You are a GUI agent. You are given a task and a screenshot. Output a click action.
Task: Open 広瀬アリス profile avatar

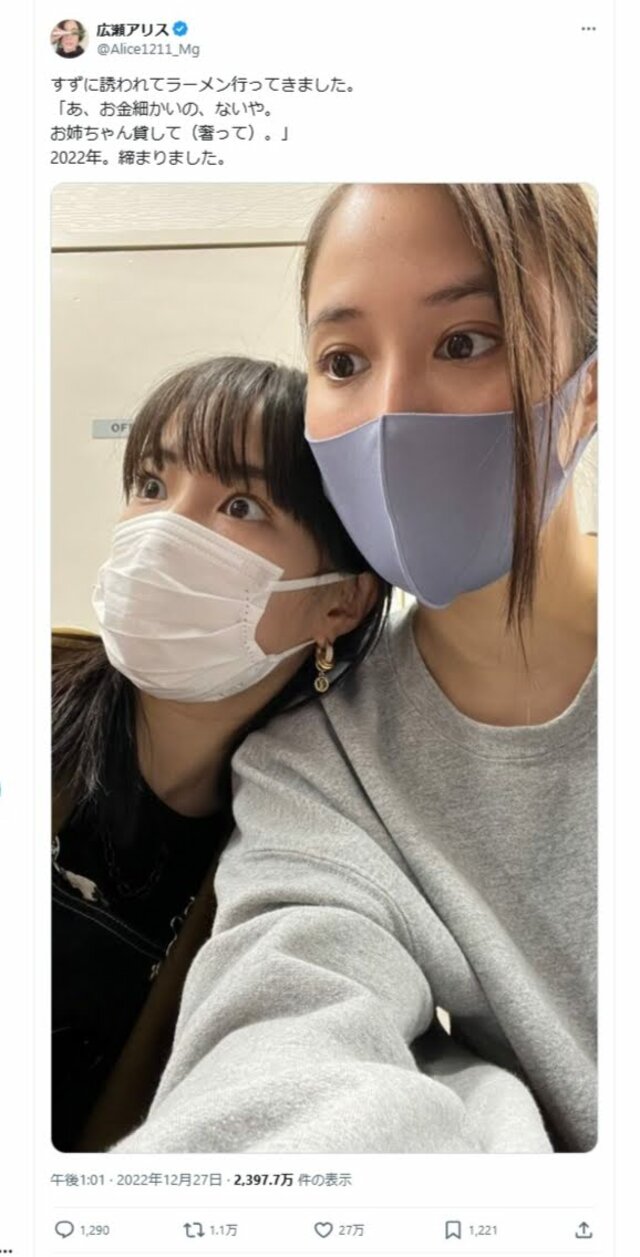click(69, 39)
